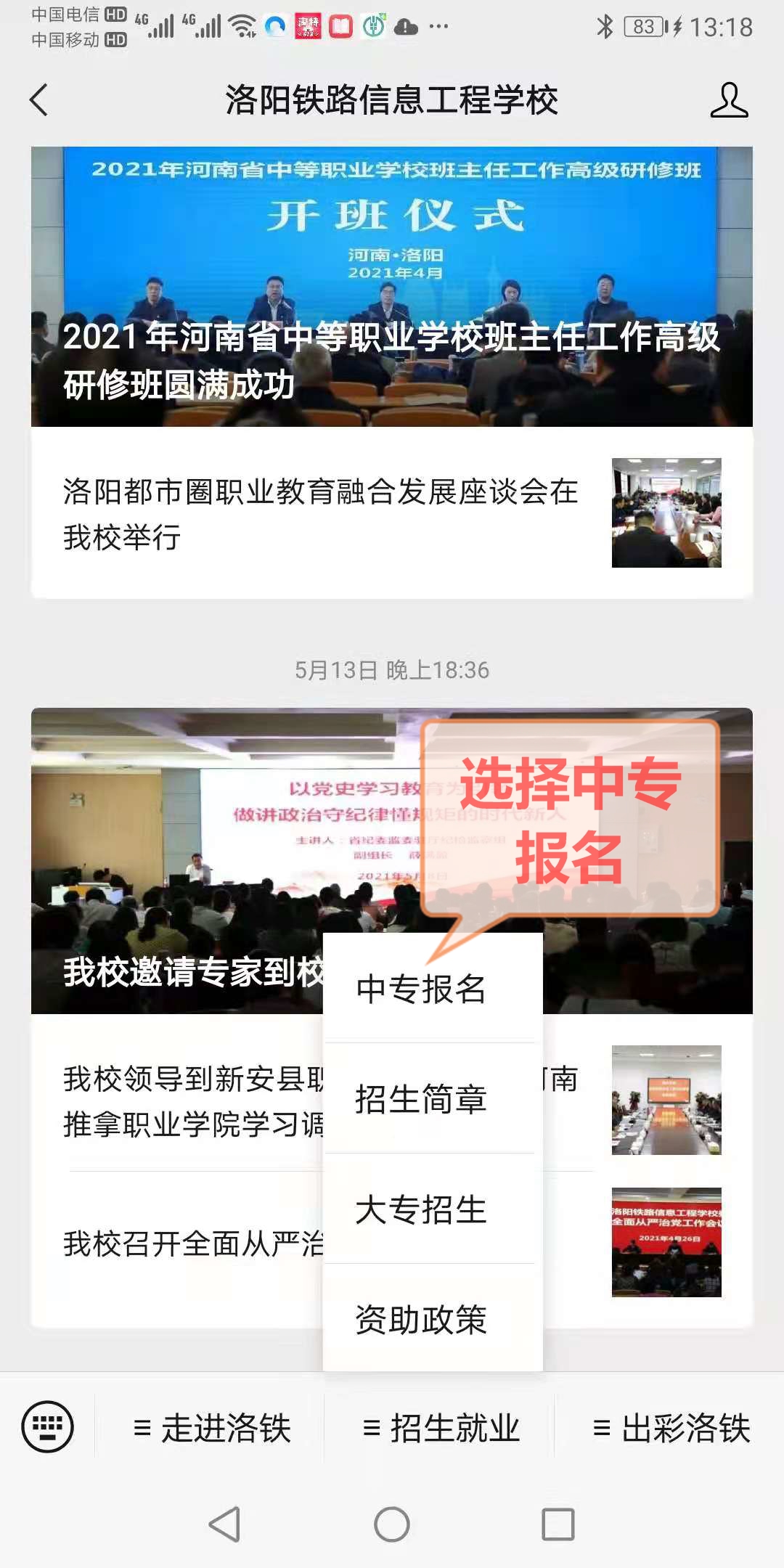Open the 我校领导到新安县 article
This screenshot has height=1568, width=784.
click(189, 1101)
